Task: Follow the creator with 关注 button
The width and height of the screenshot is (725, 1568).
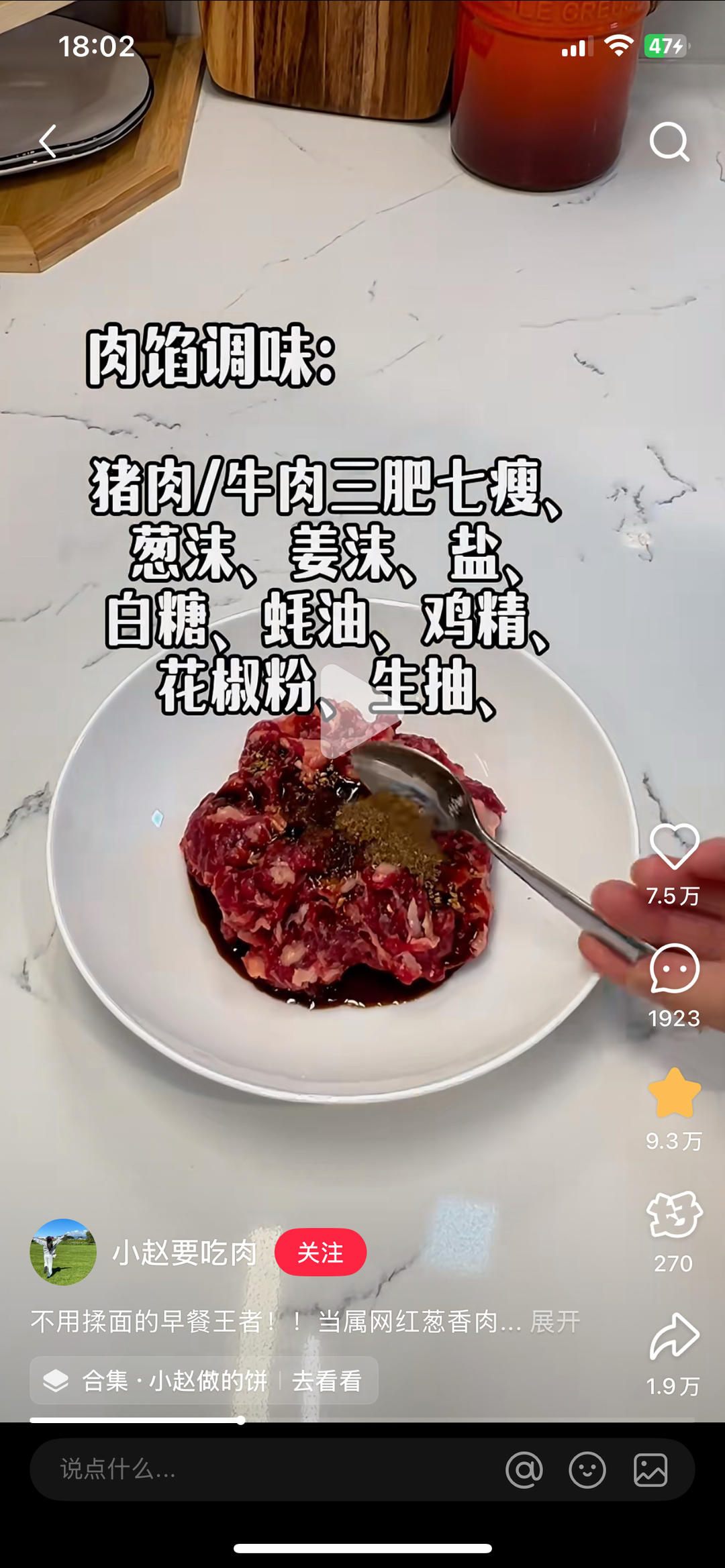Action: 320,1252
